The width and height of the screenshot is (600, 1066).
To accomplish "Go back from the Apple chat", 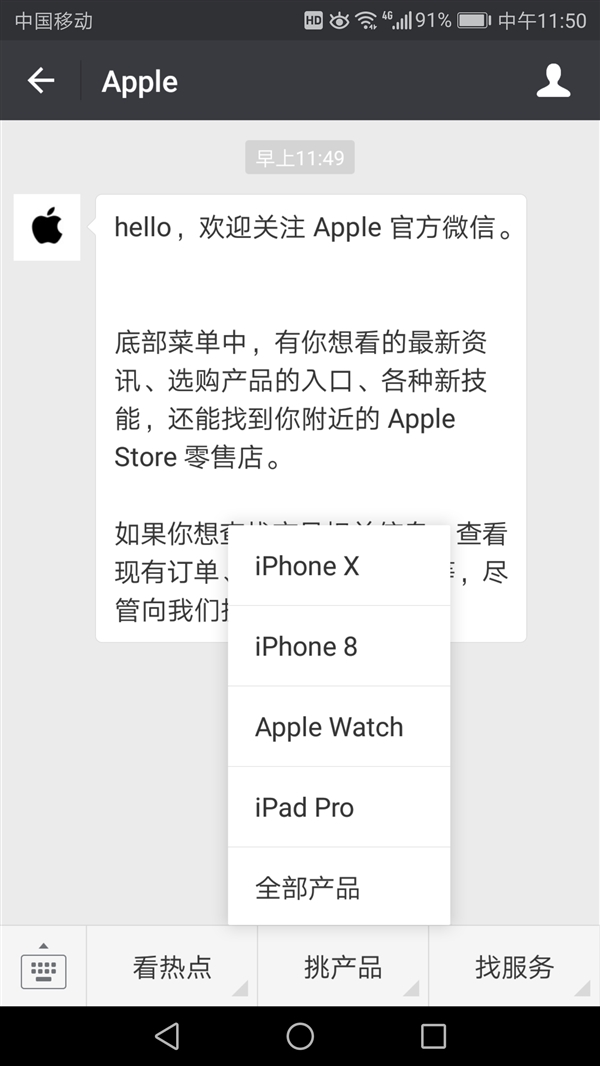I will 41,81.
